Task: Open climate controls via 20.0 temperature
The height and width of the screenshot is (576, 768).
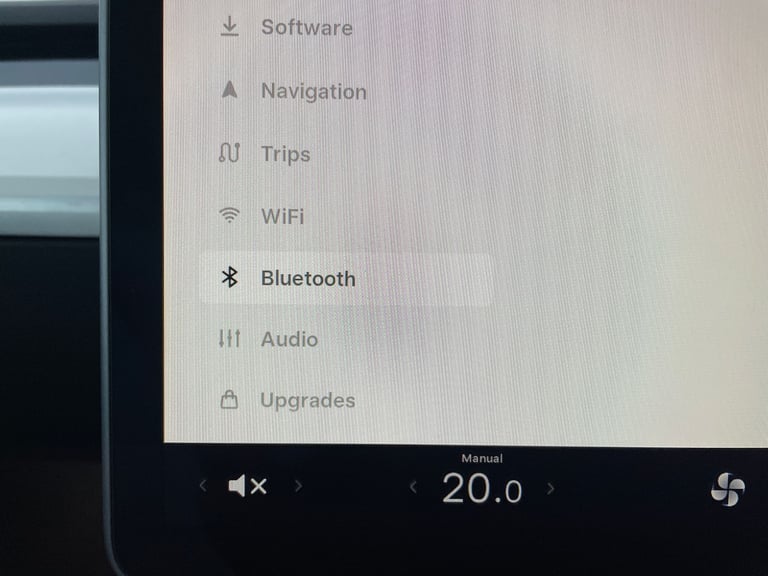Action: click(482, 488)
